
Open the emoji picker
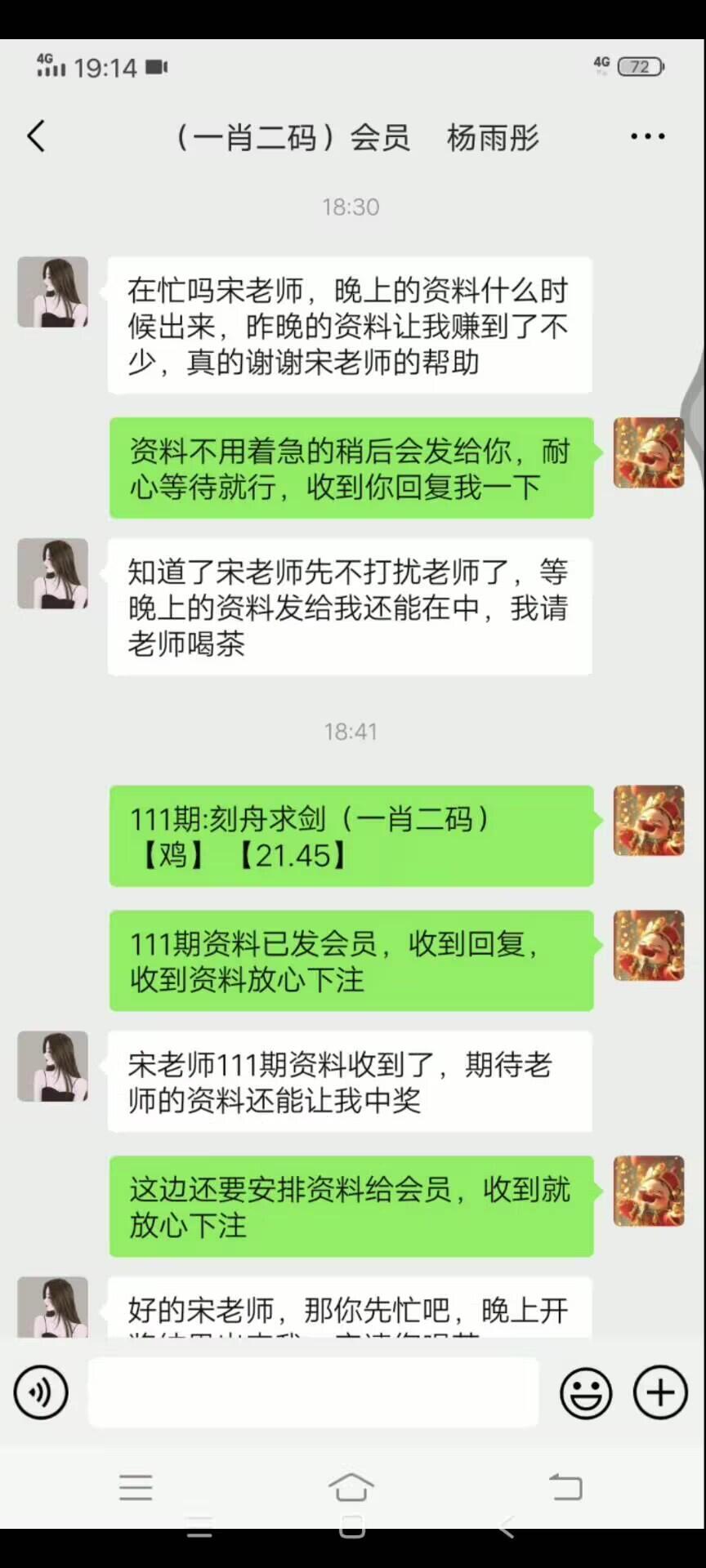point(585,1392)
